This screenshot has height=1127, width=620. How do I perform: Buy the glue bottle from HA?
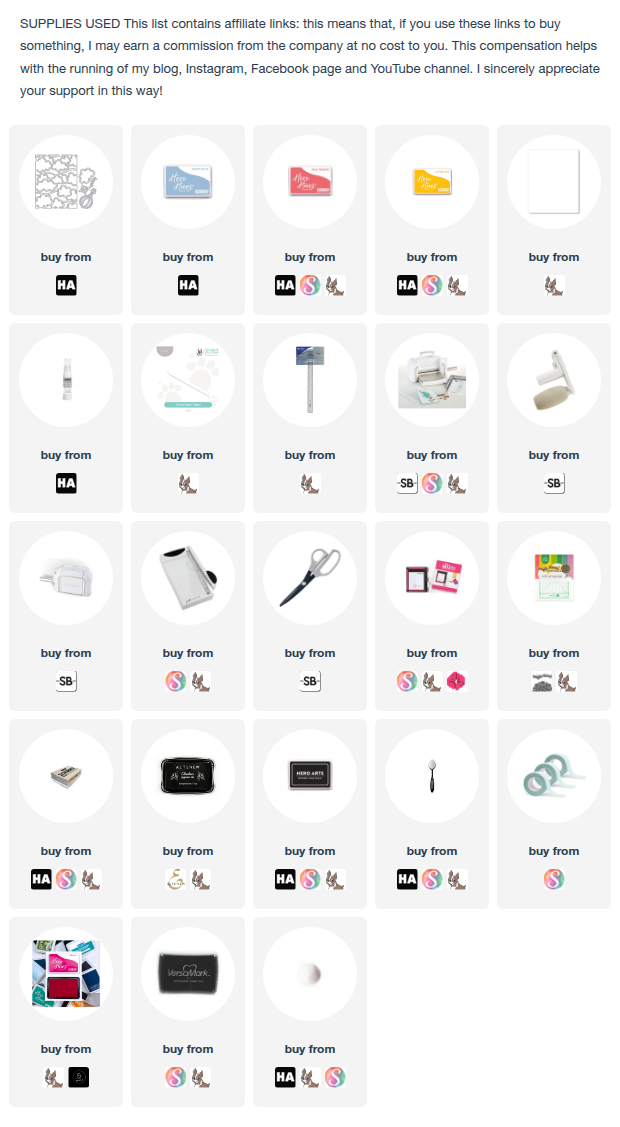click(66, 484)
